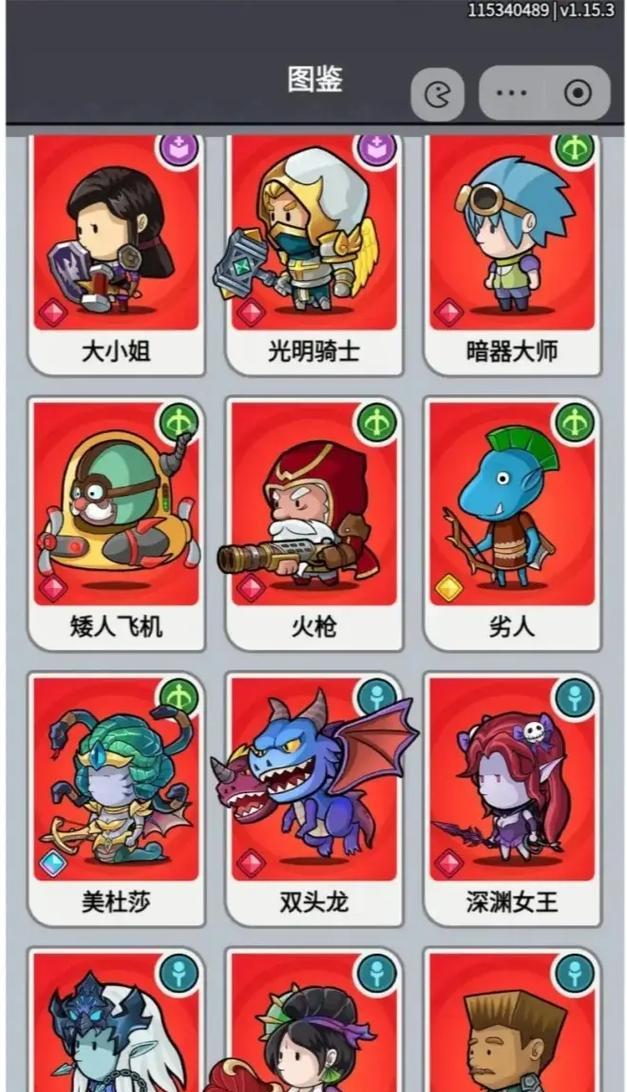Tap the round icon left of the menu capsule
Screen dimensions: 627x1092
[438, 96]
